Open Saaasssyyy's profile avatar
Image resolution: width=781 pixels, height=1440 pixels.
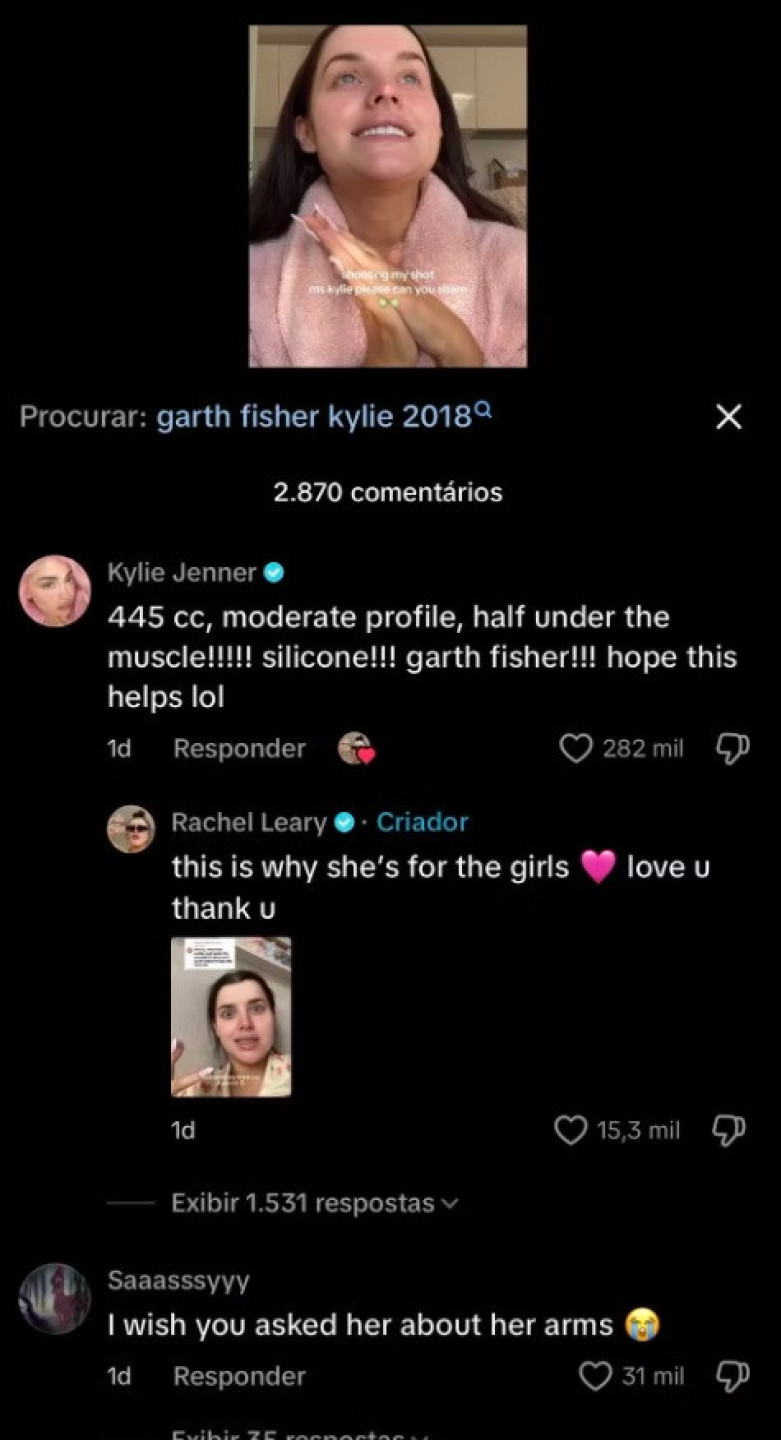tap(55, 1299)
